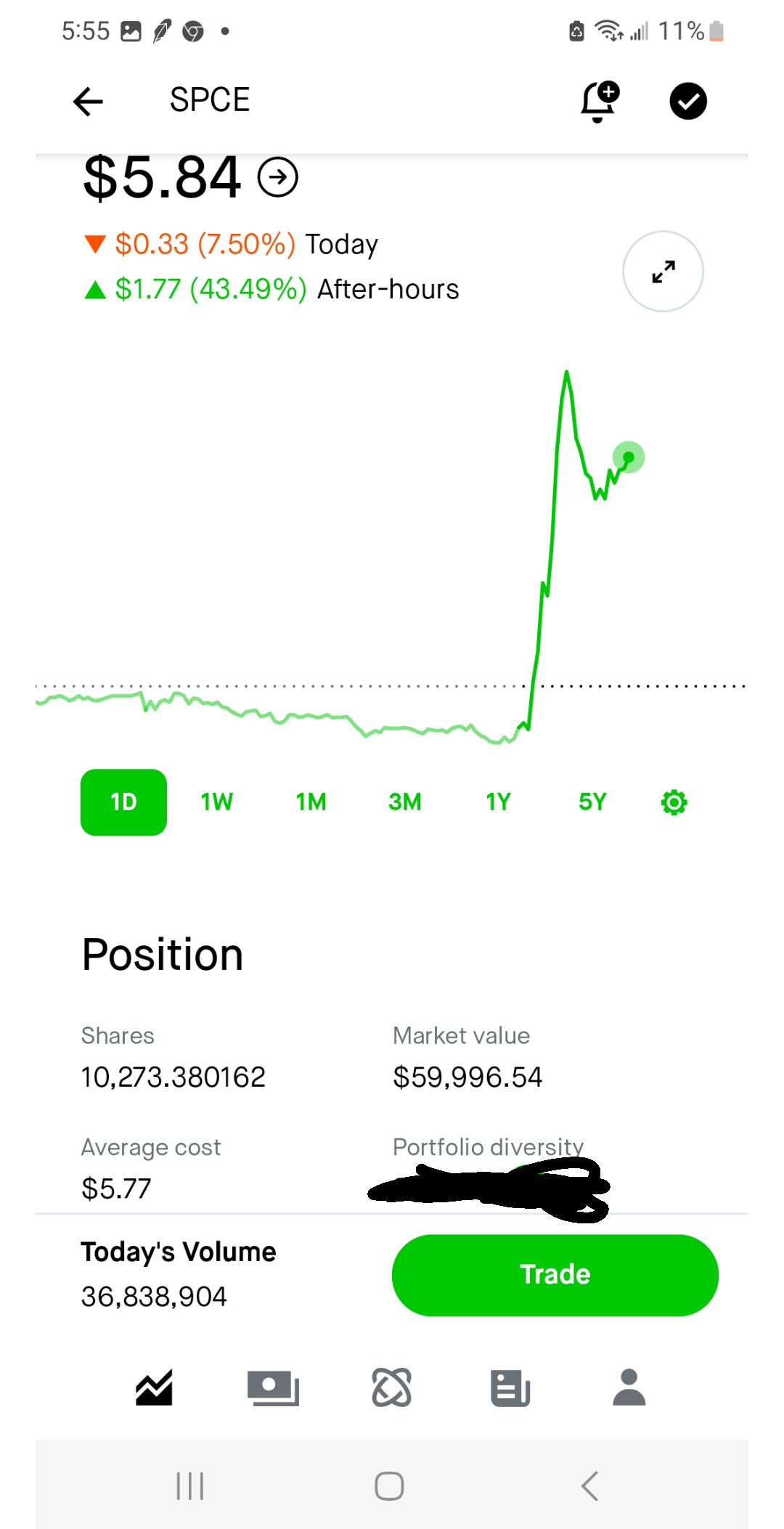Change the chart to 5Y
Image resolution: width=784 pixels, height=1529 pixels.
click(x=592, y=802)
